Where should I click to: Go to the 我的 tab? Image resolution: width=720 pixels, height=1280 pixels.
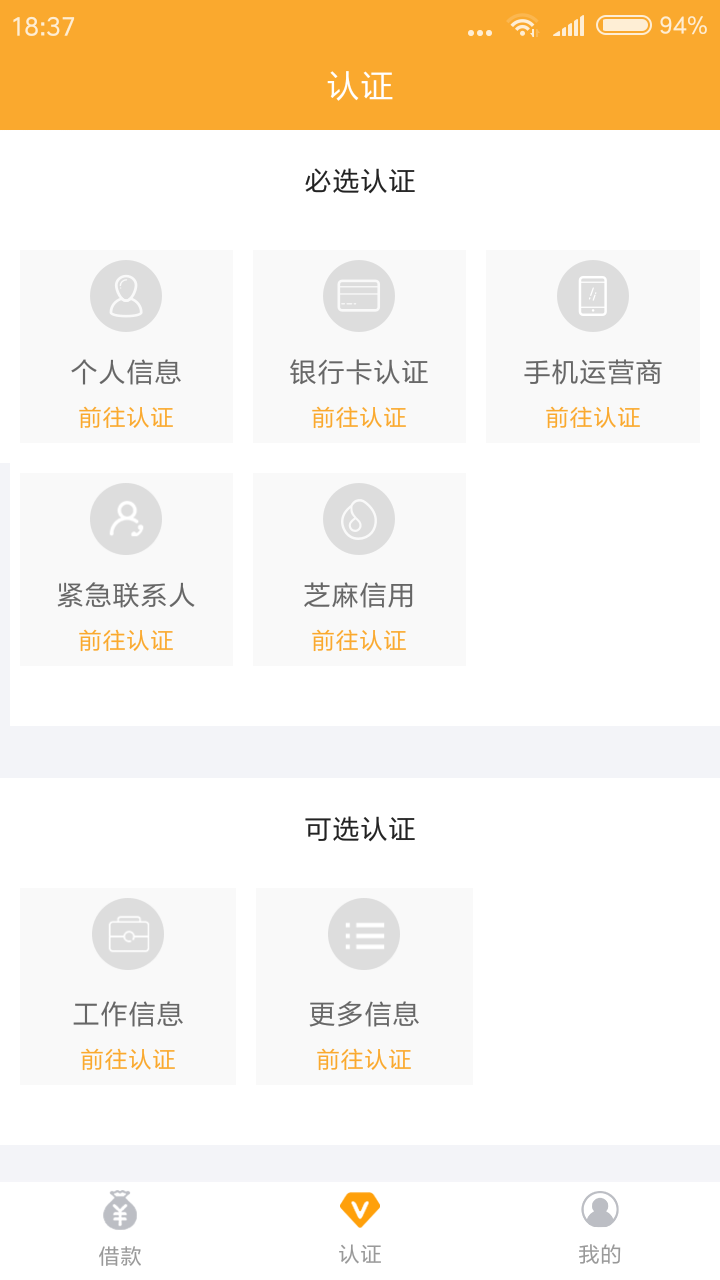coord(600,1229)
